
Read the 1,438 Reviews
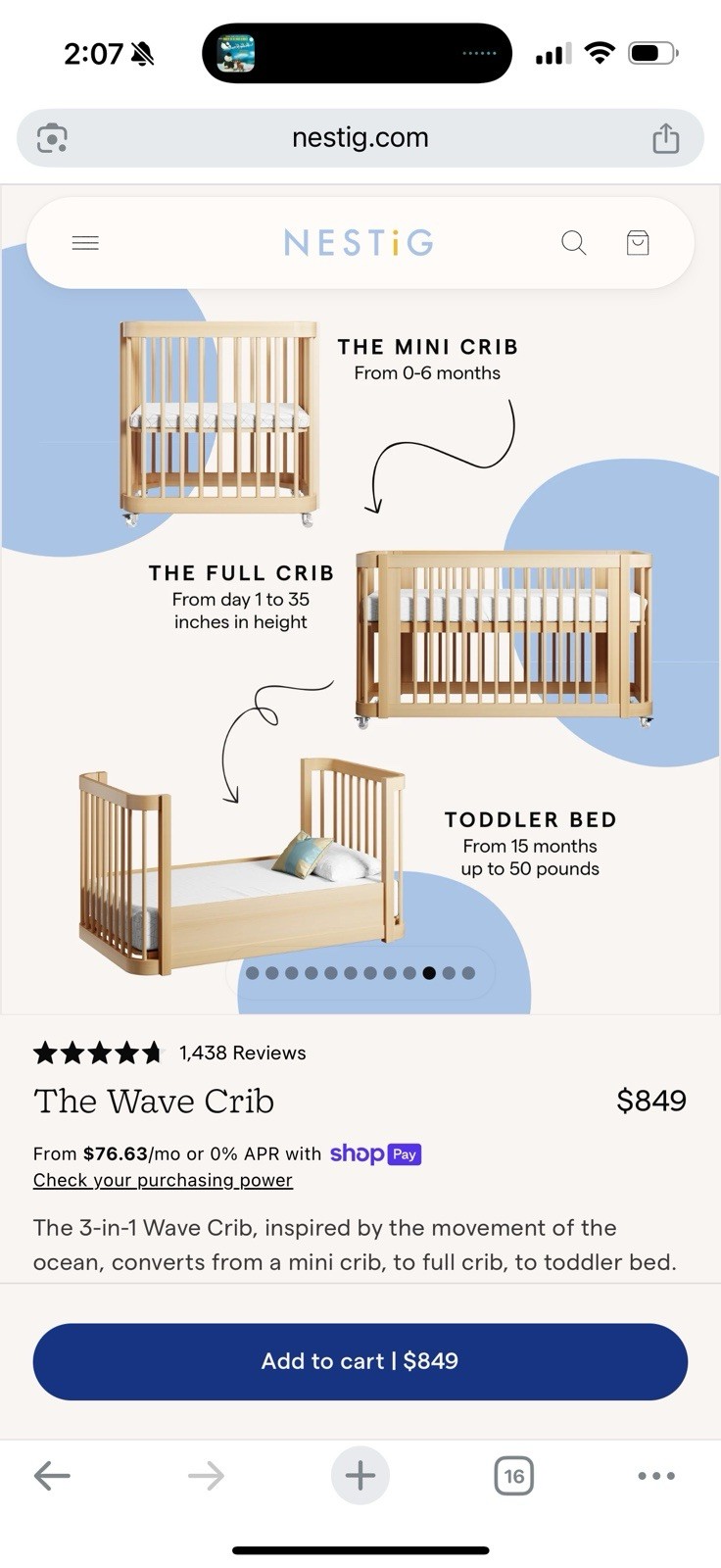pos(242,1053)
